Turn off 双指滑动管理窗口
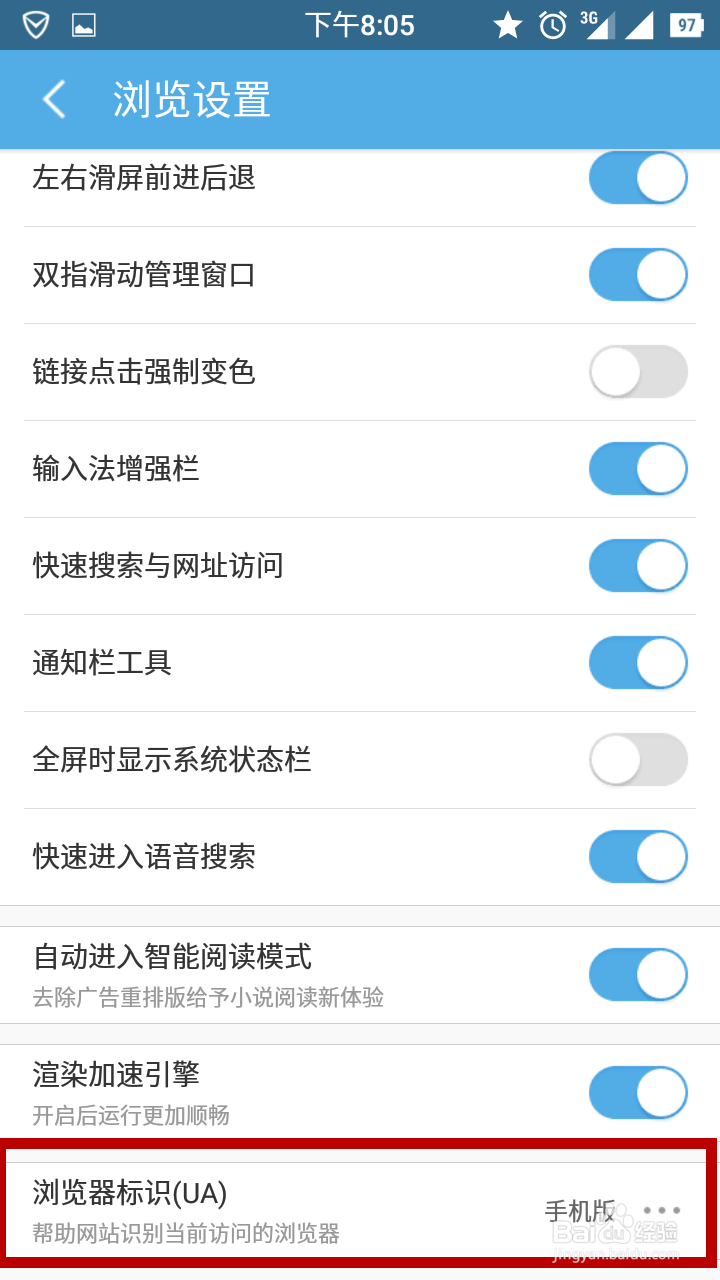The width and height of the screenshot is (720, 1280). 638,274
